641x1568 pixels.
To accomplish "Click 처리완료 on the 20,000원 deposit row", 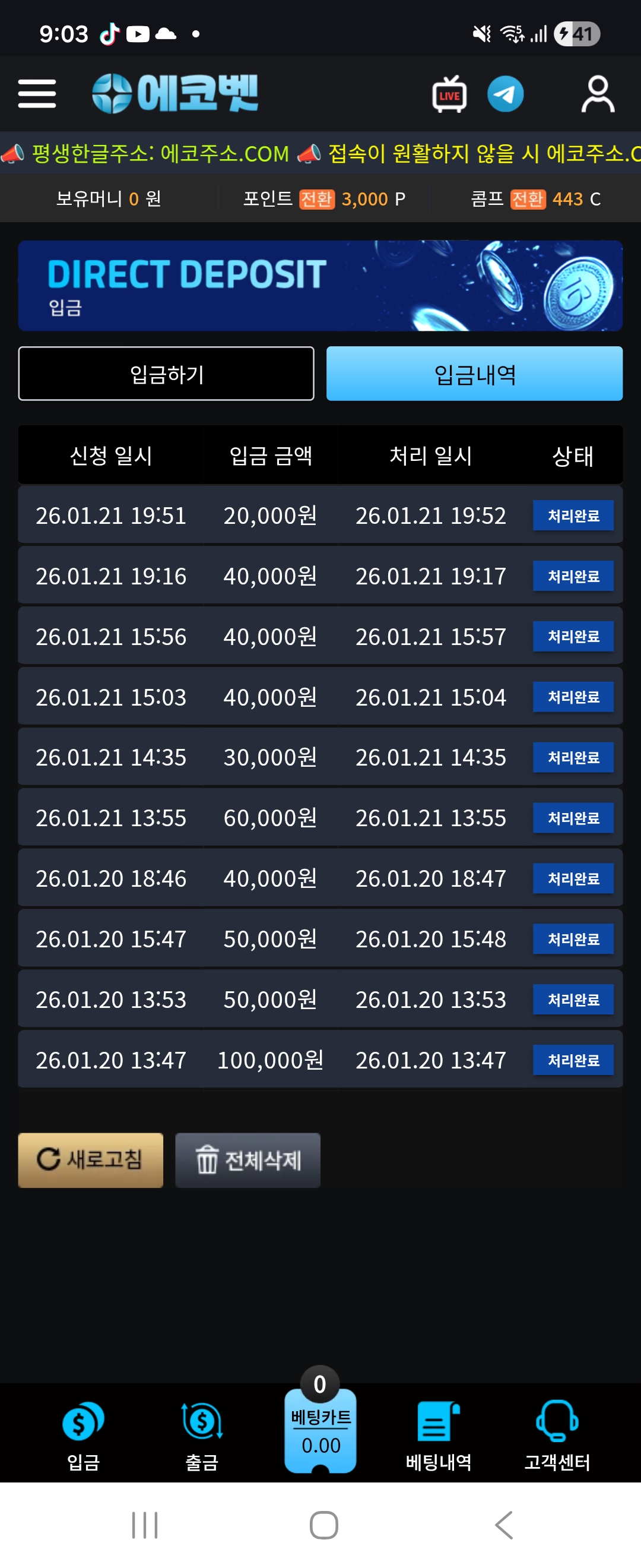I will point(572,516).
